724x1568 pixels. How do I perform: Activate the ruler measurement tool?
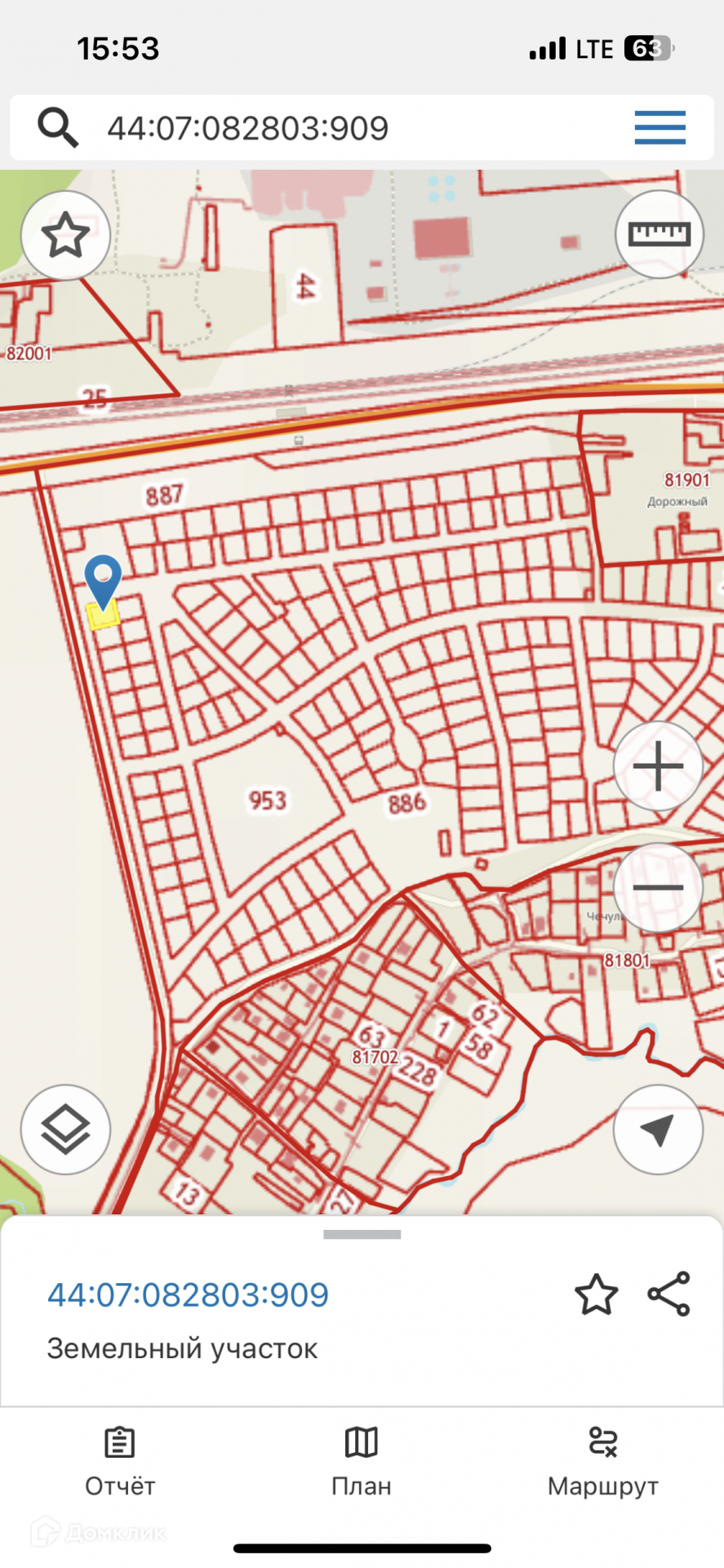pyautogui.click(x=659, y=235)
